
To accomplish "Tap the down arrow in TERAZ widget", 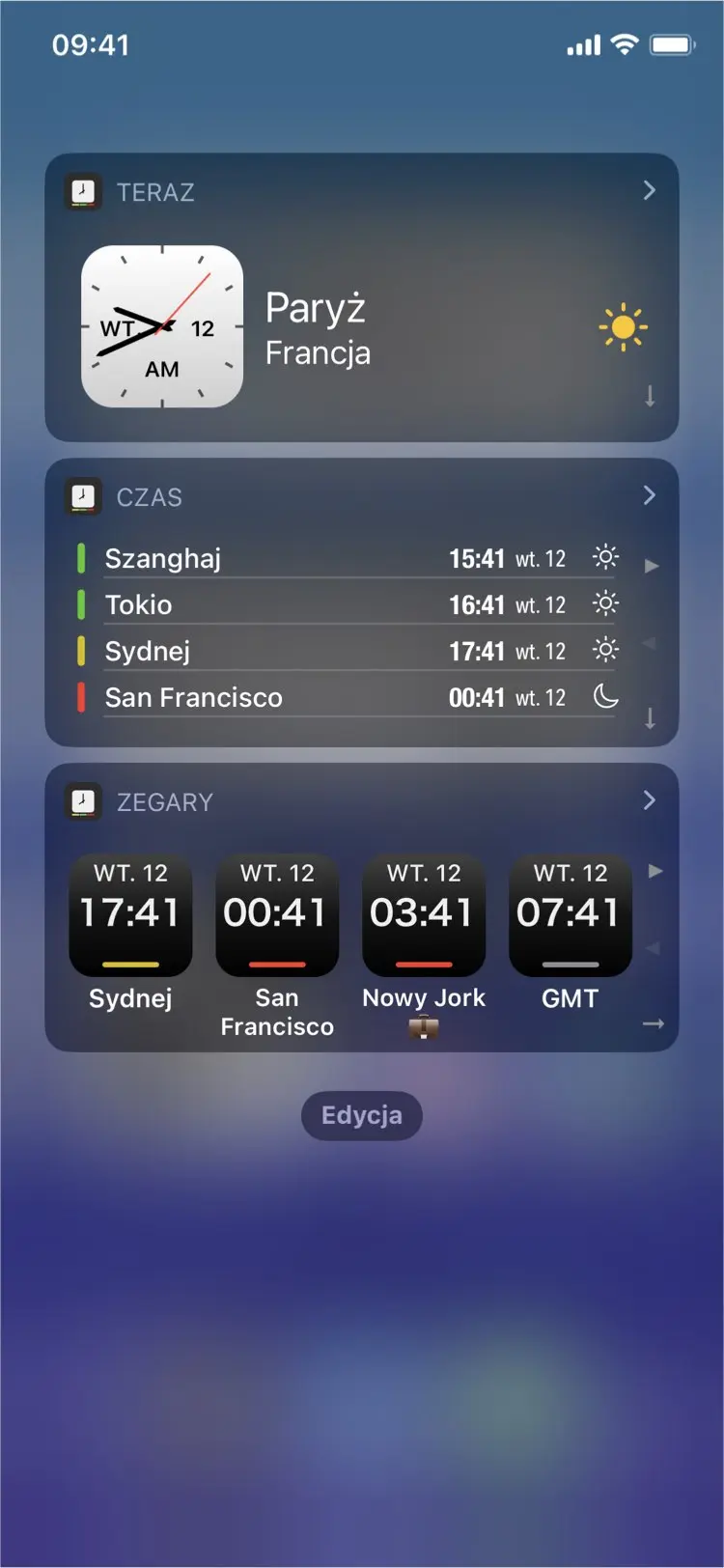I will tap(650, 396).
